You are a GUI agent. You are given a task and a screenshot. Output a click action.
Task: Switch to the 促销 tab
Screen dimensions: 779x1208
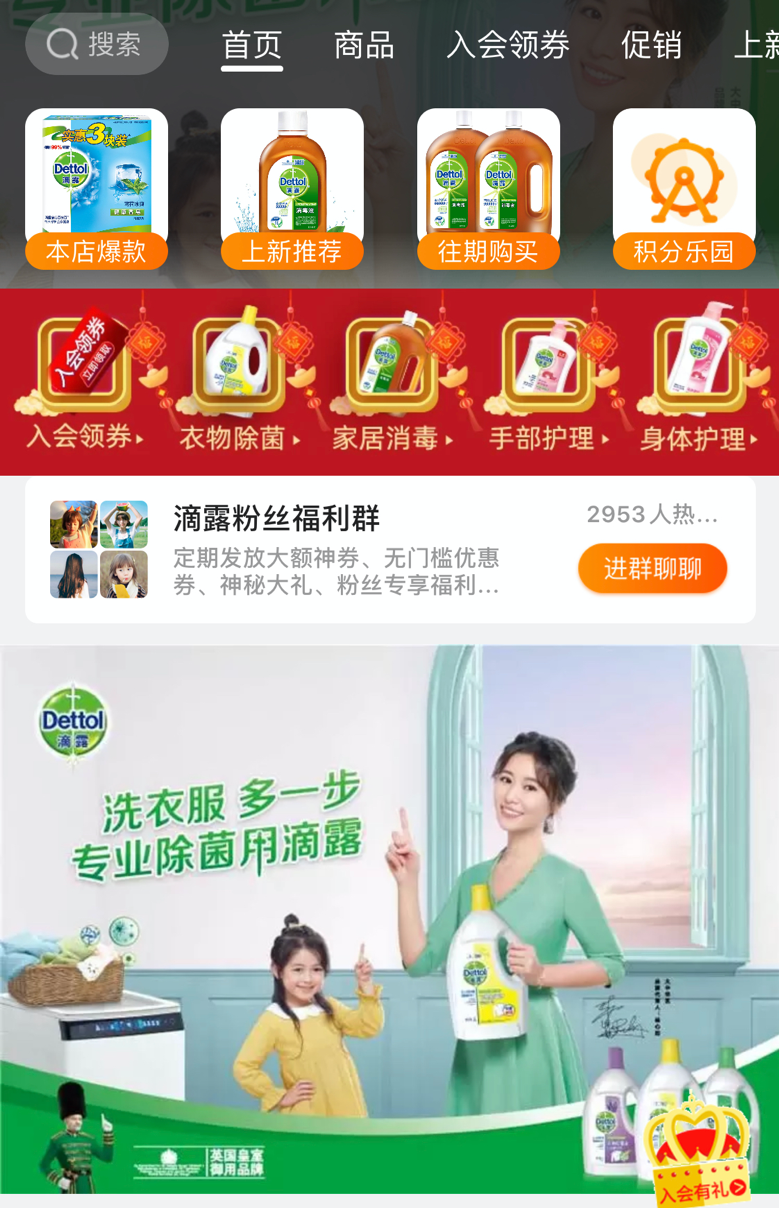click(x=651, y=45)
